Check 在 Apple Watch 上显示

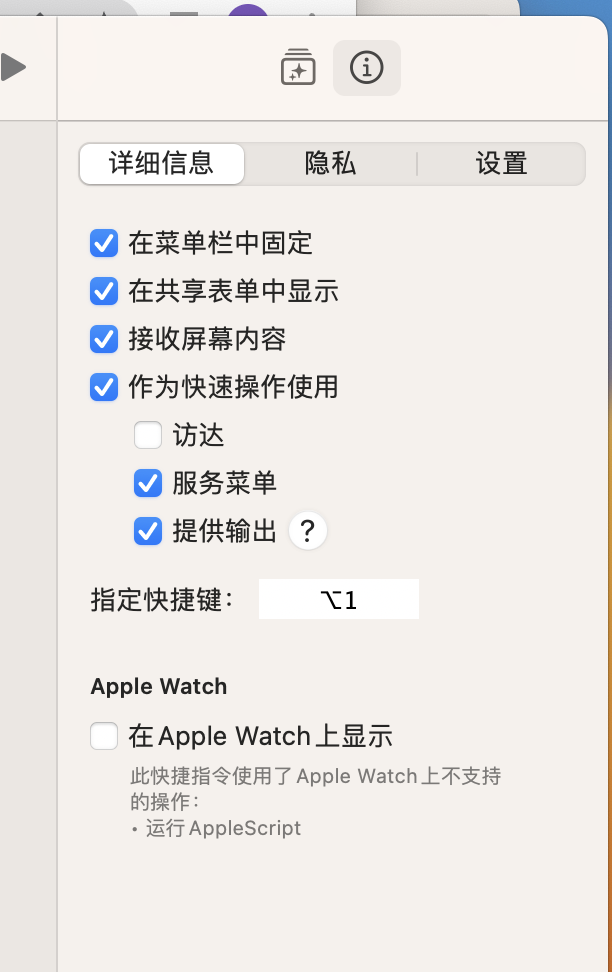104,737
